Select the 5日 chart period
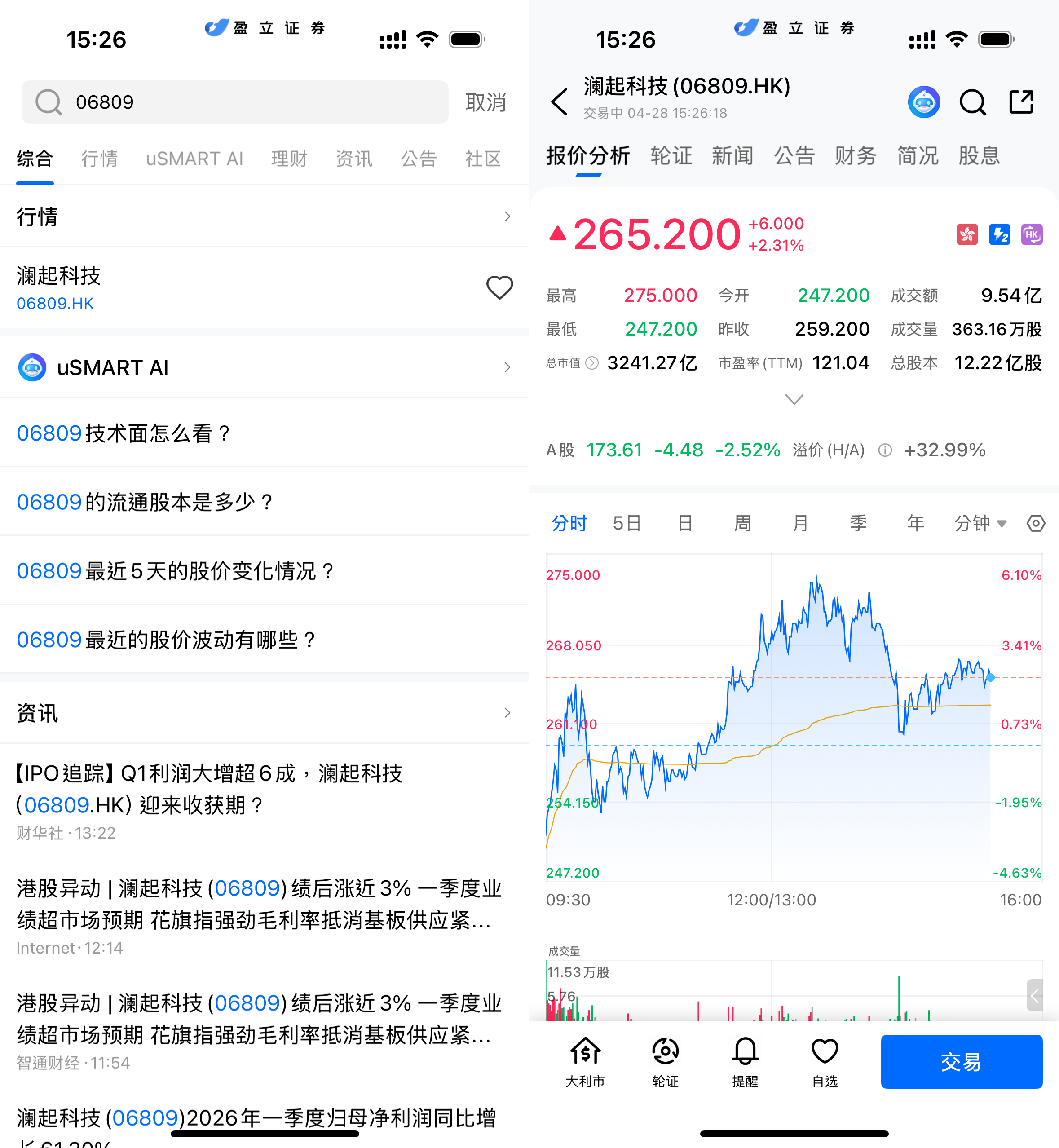The height and width of the screenshot is (1148, 1059). [x=627, y=523]
